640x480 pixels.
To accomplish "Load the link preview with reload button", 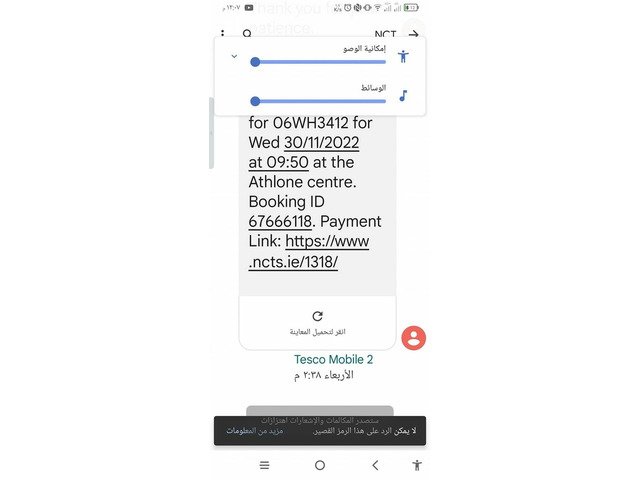I will (x=317, y=315).
